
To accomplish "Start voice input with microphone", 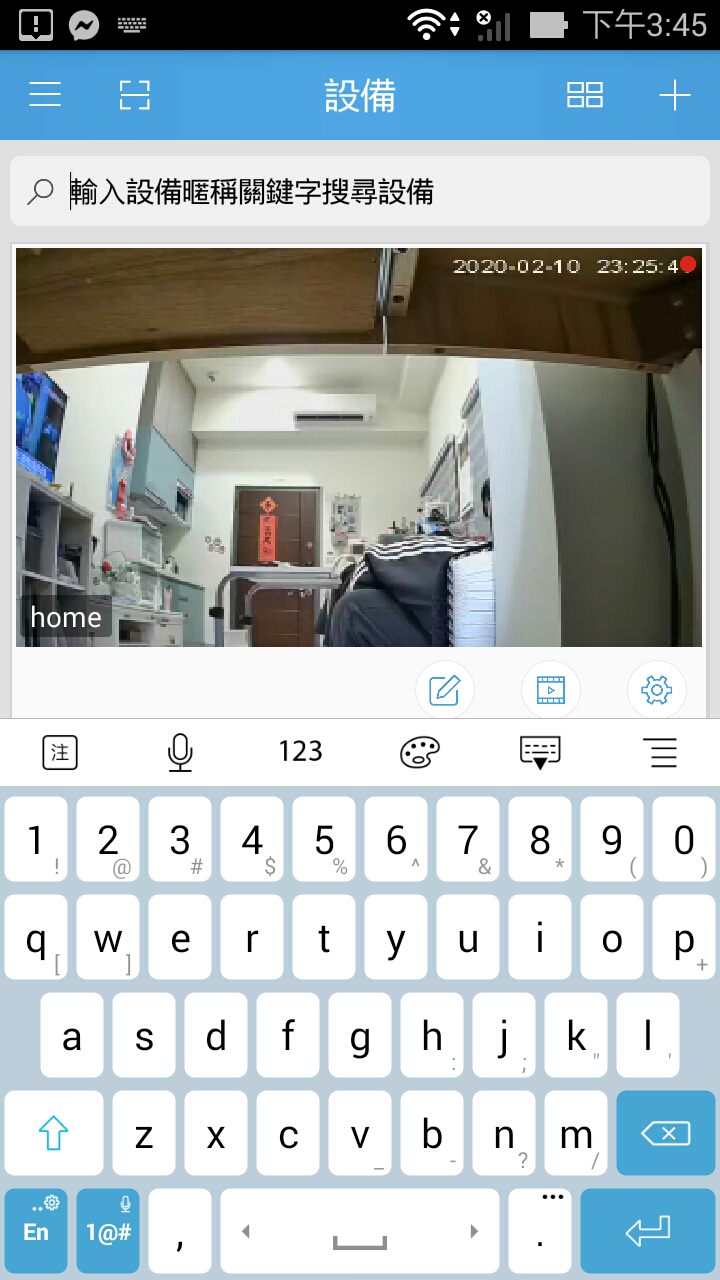I will point(180,752).
